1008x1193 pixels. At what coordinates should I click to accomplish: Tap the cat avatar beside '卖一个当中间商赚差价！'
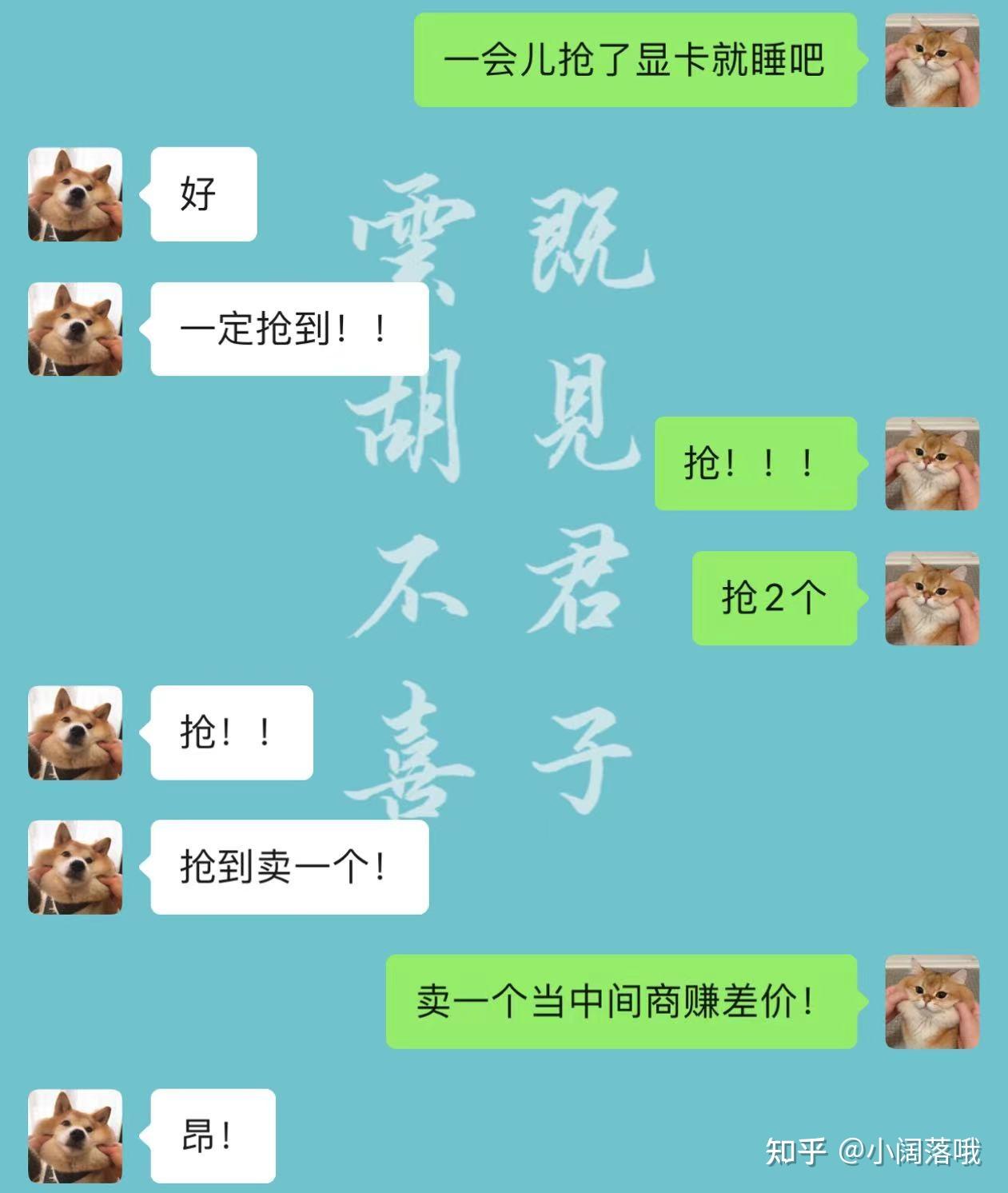coord(931,1001)
